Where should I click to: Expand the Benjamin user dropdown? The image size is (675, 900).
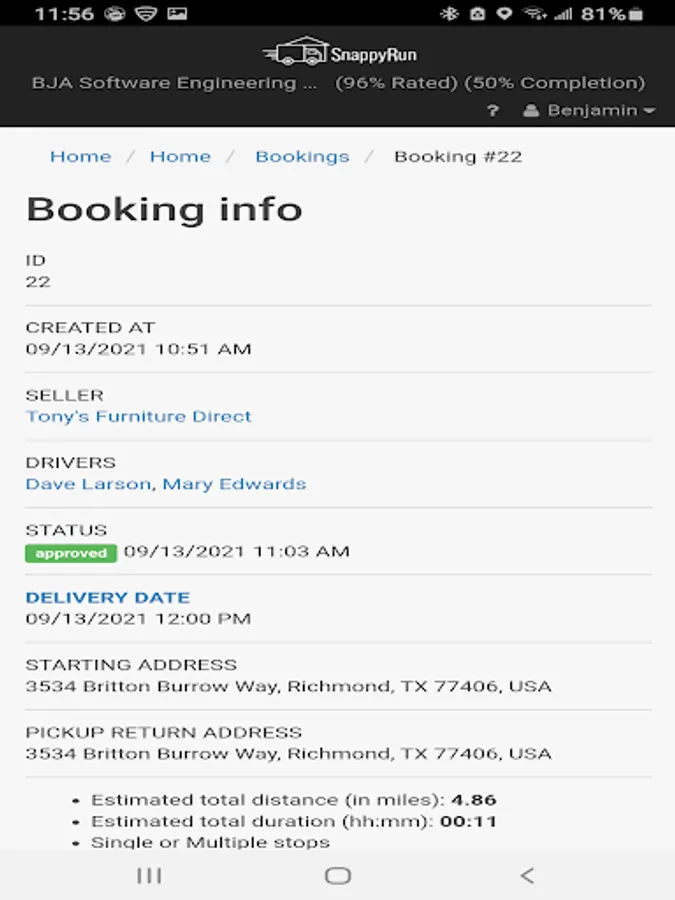coord(589,111)
